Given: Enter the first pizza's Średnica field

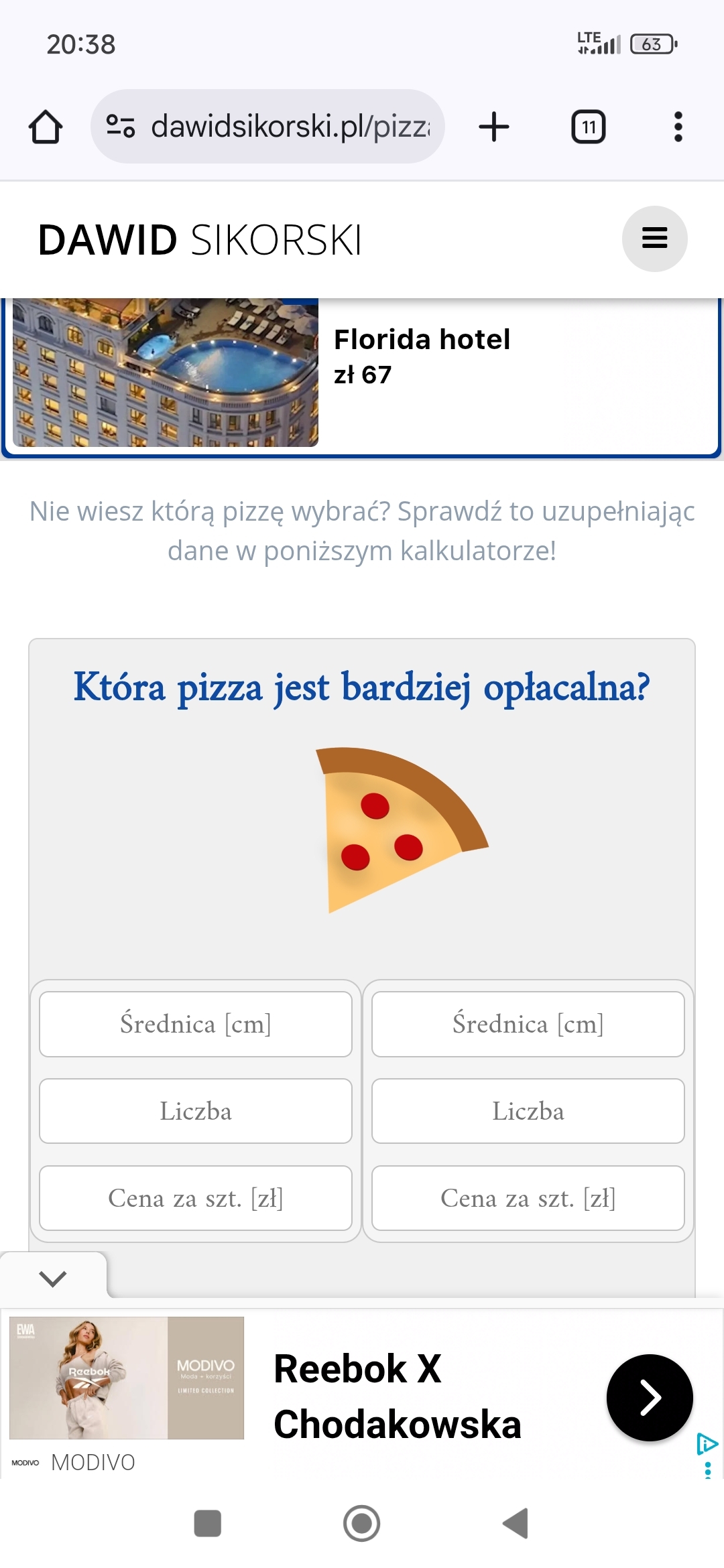Looking at the screenshot, I should [196, 1024].
